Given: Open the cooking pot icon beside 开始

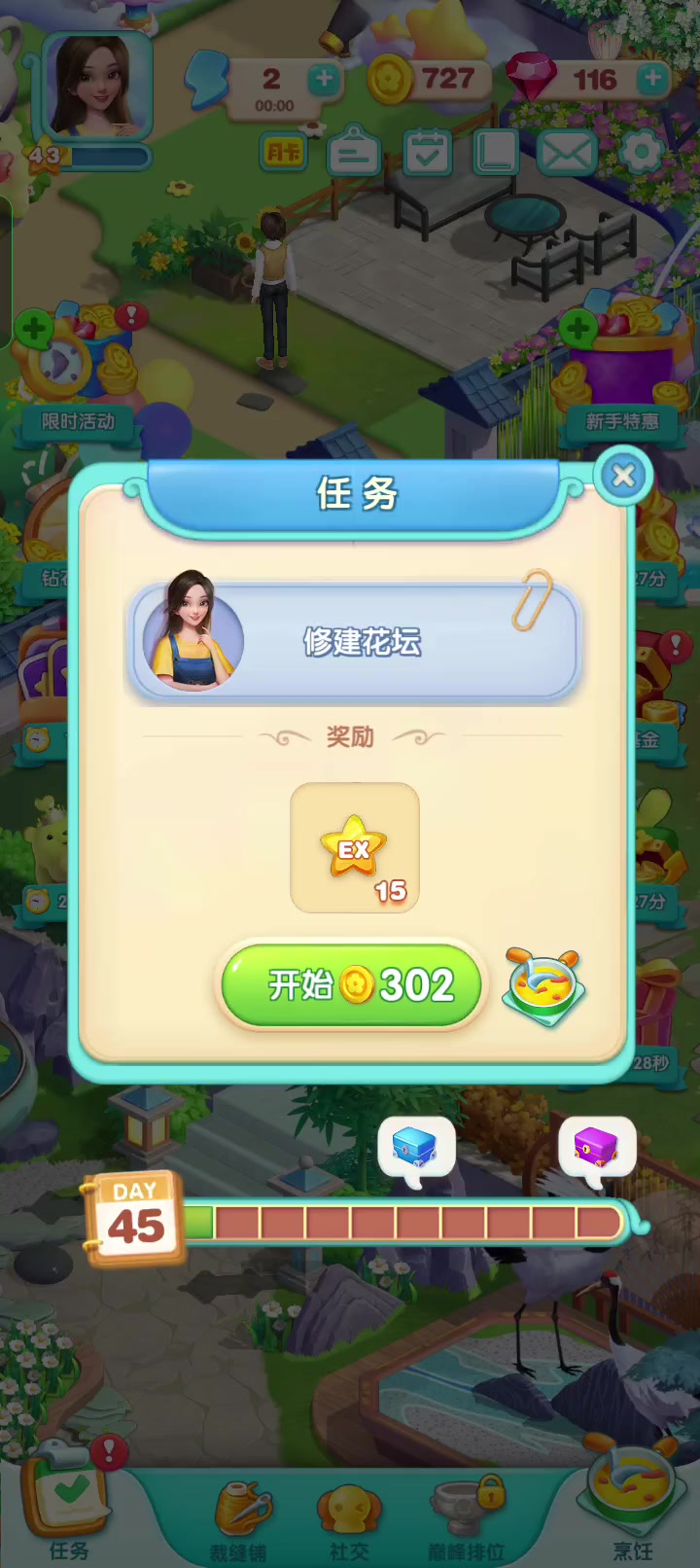Looking at the screenshot, I should pyautogui.click(x=545, y=988).
